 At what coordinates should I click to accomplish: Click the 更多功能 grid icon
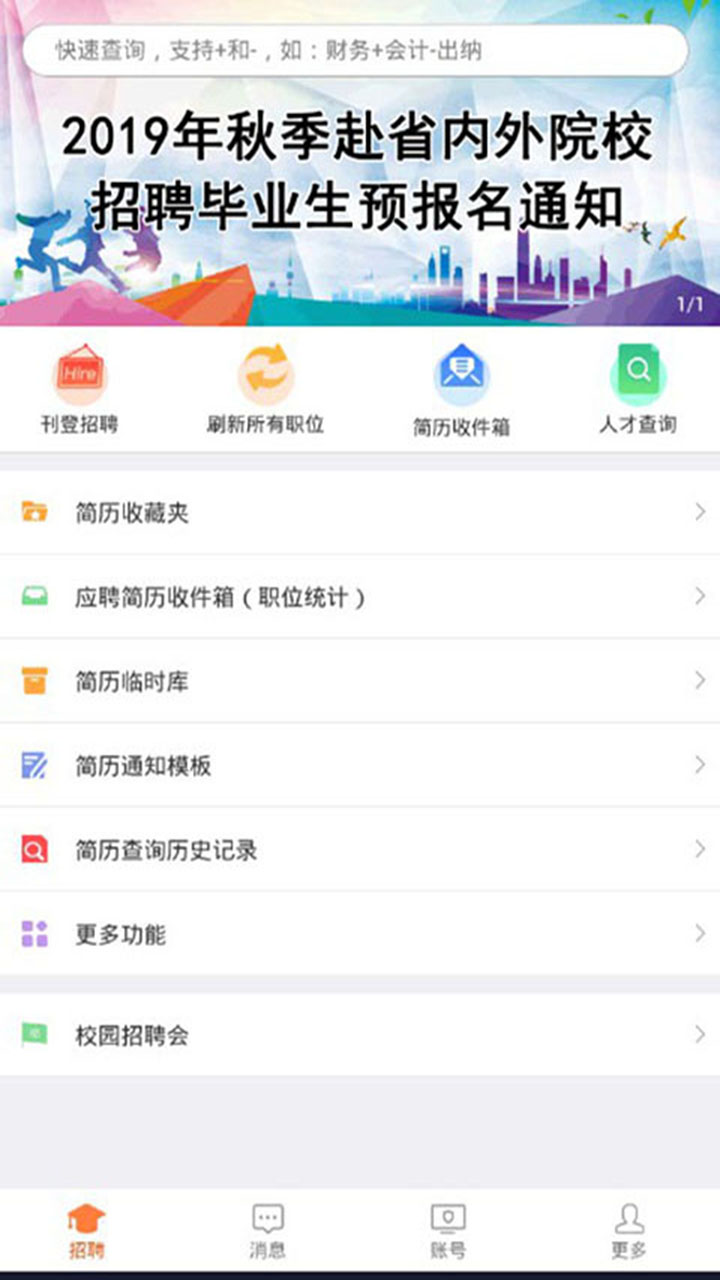(36, 935)
